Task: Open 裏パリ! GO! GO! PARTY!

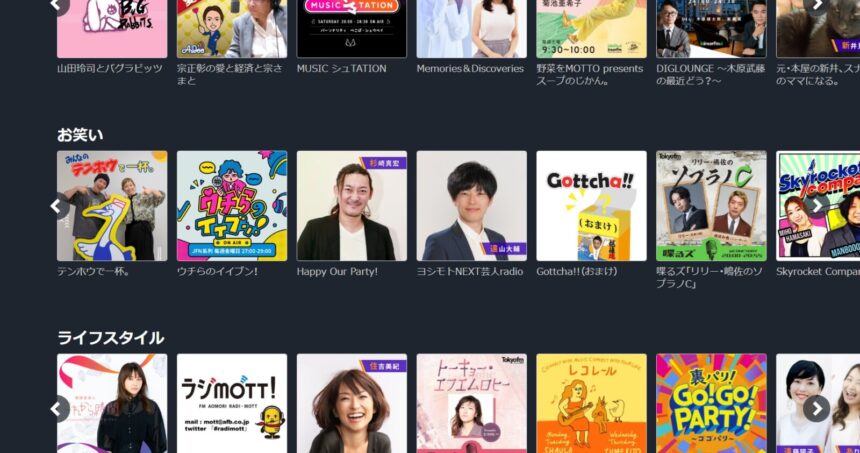Action: 712,405
